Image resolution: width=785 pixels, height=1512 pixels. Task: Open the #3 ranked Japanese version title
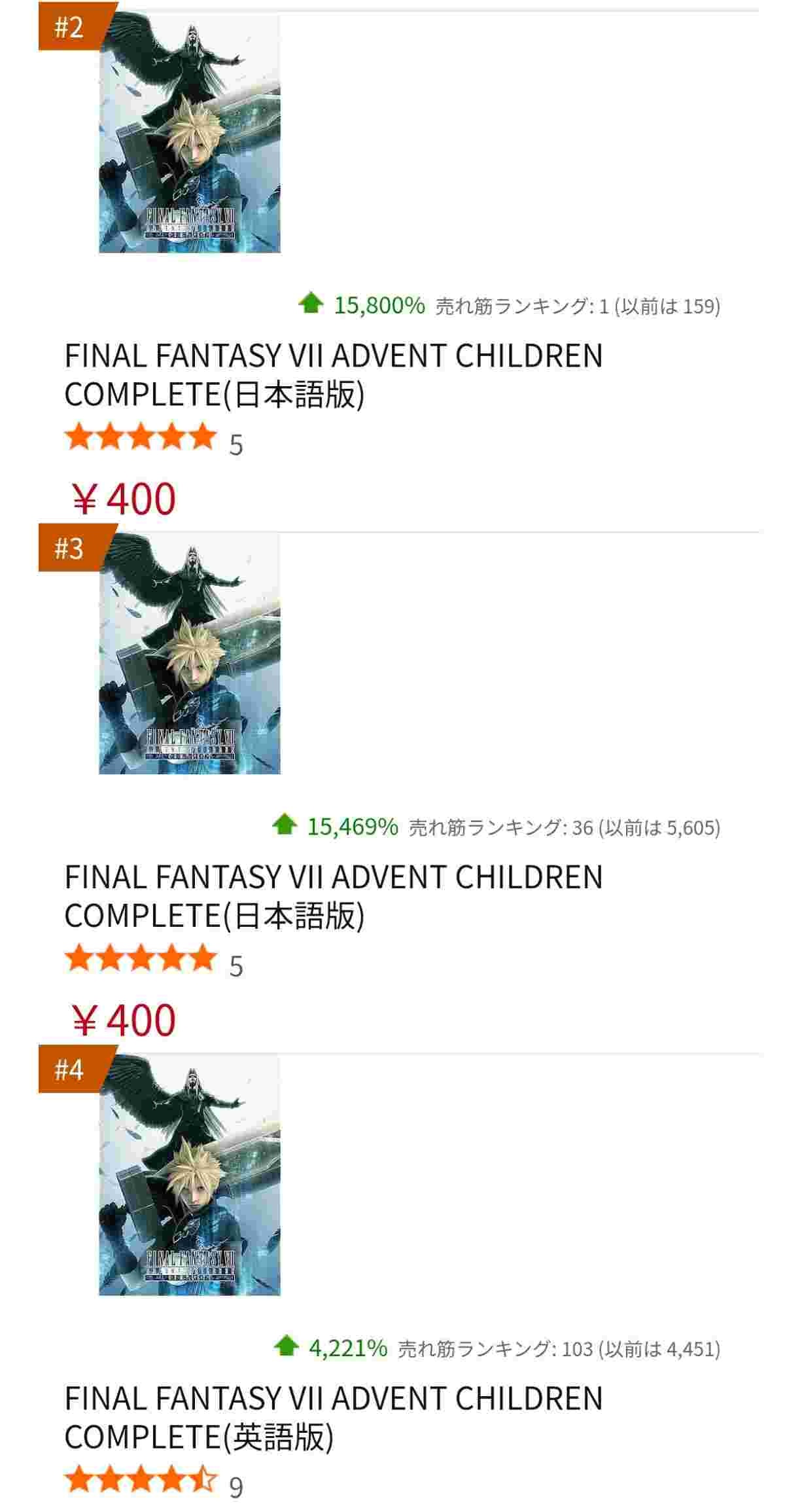click(x=333, y=895)
